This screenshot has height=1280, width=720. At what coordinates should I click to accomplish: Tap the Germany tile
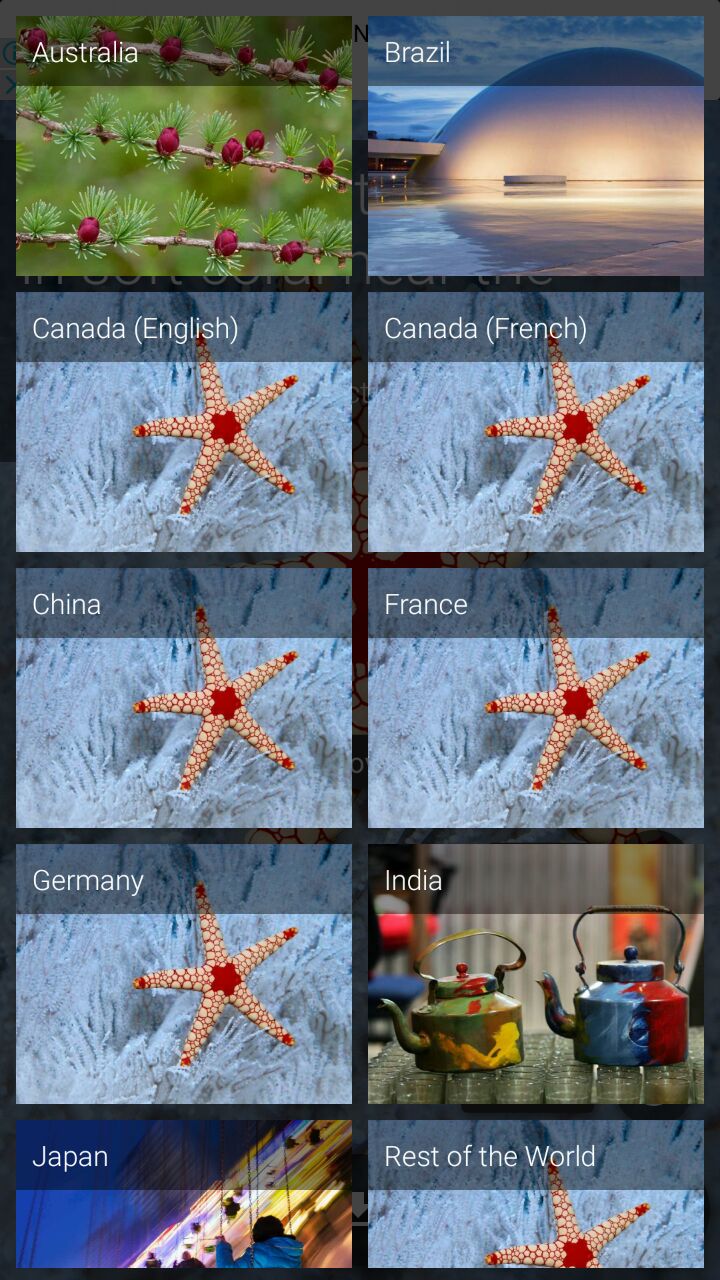(x=184, y=974)
